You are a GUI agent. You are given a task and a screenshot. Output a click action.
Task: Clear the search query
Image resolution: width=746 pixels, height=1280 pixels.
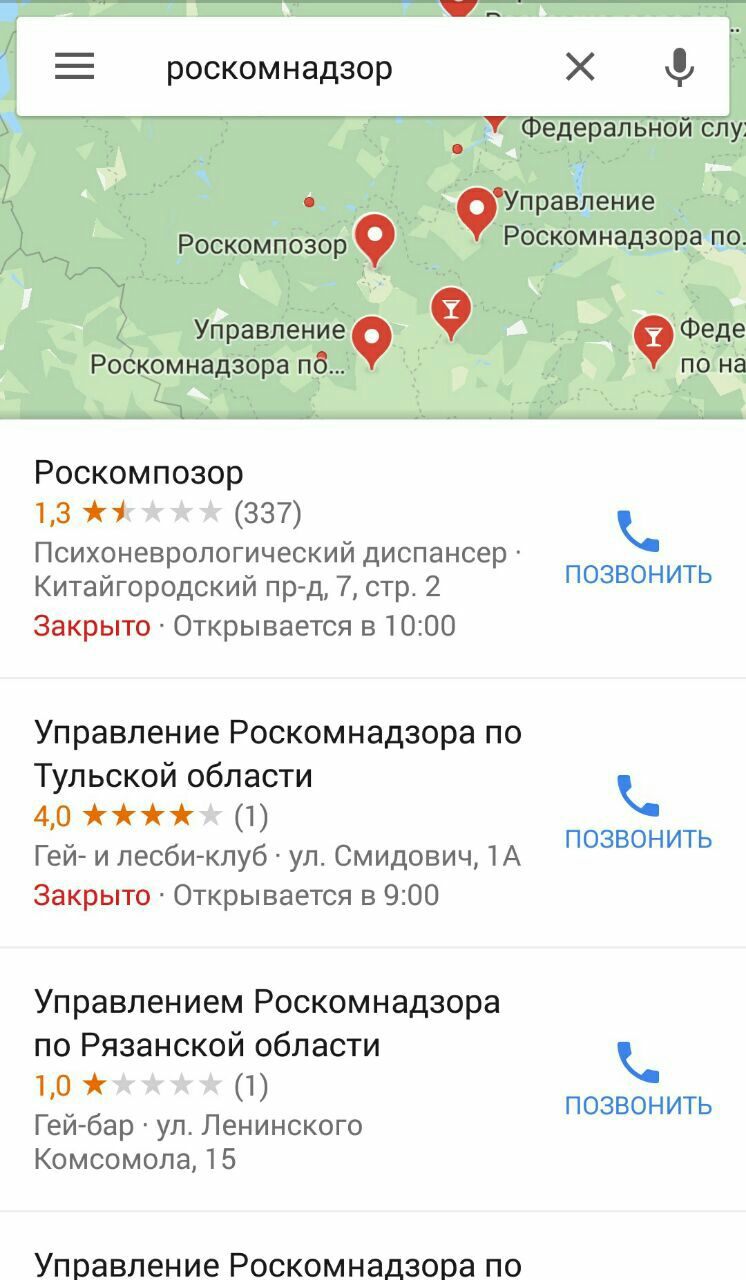580,67
